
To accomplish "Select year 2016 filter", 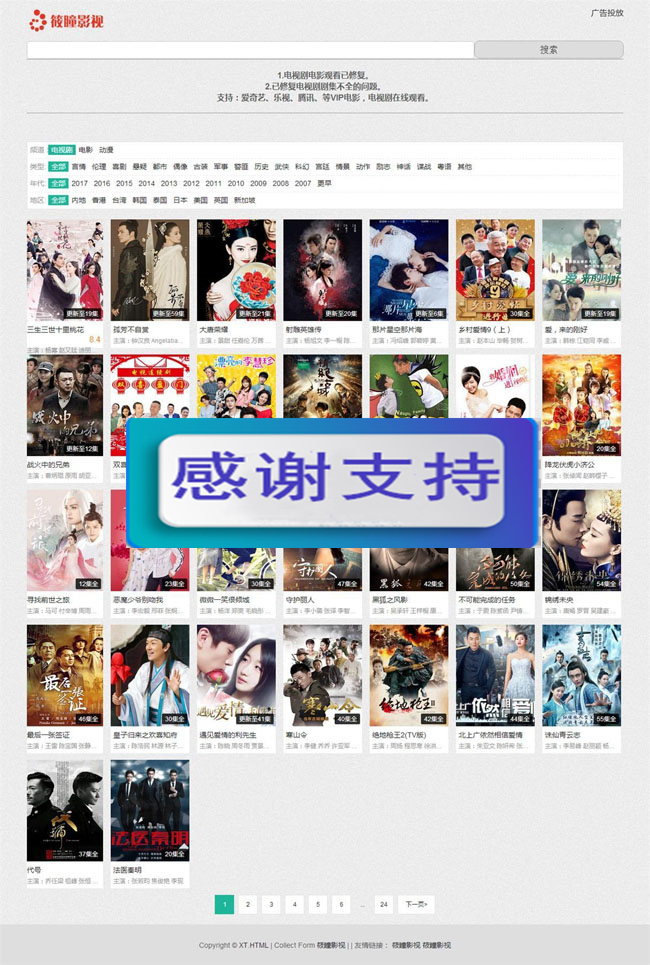I will (101, 184).
